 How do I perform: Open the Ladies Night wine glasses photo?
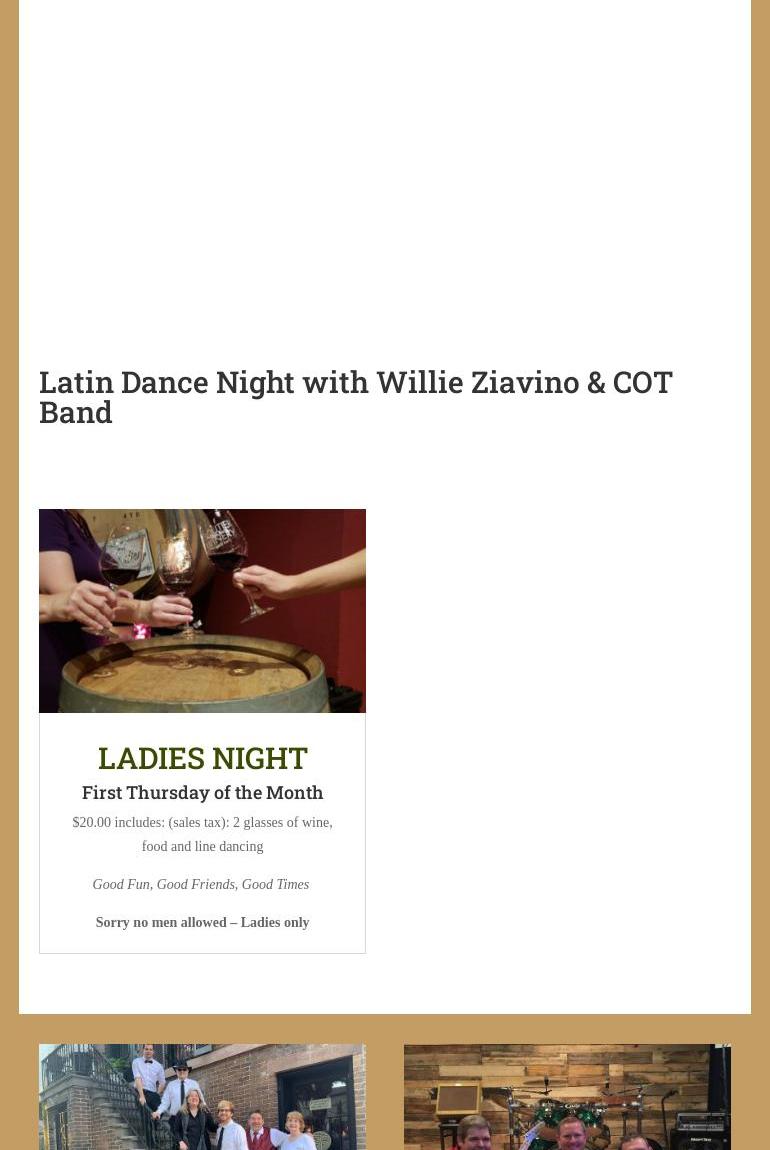point(202,611)
